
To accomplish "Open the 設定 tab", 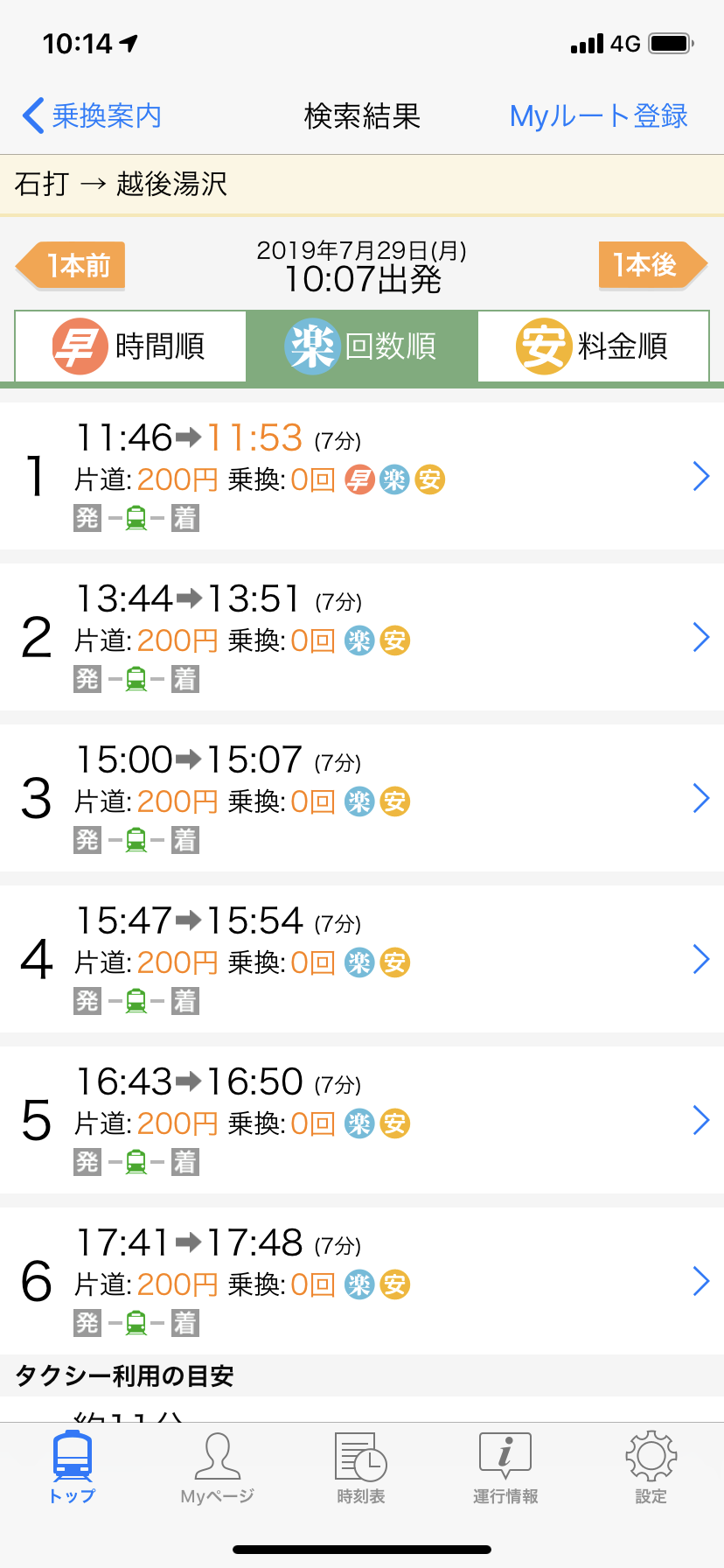I will click(651, 1467).
